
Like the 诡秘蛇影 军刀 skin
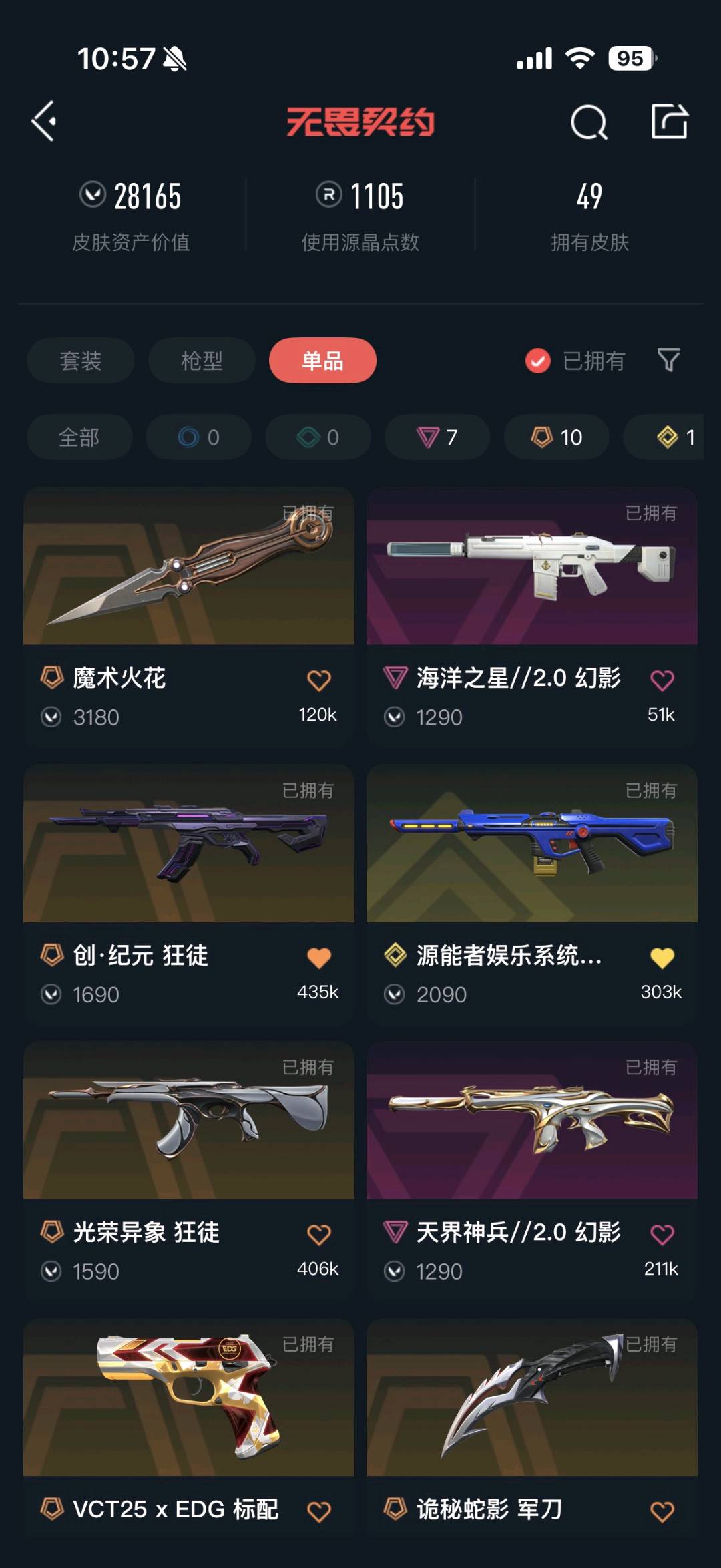[x=662, y=1511]
